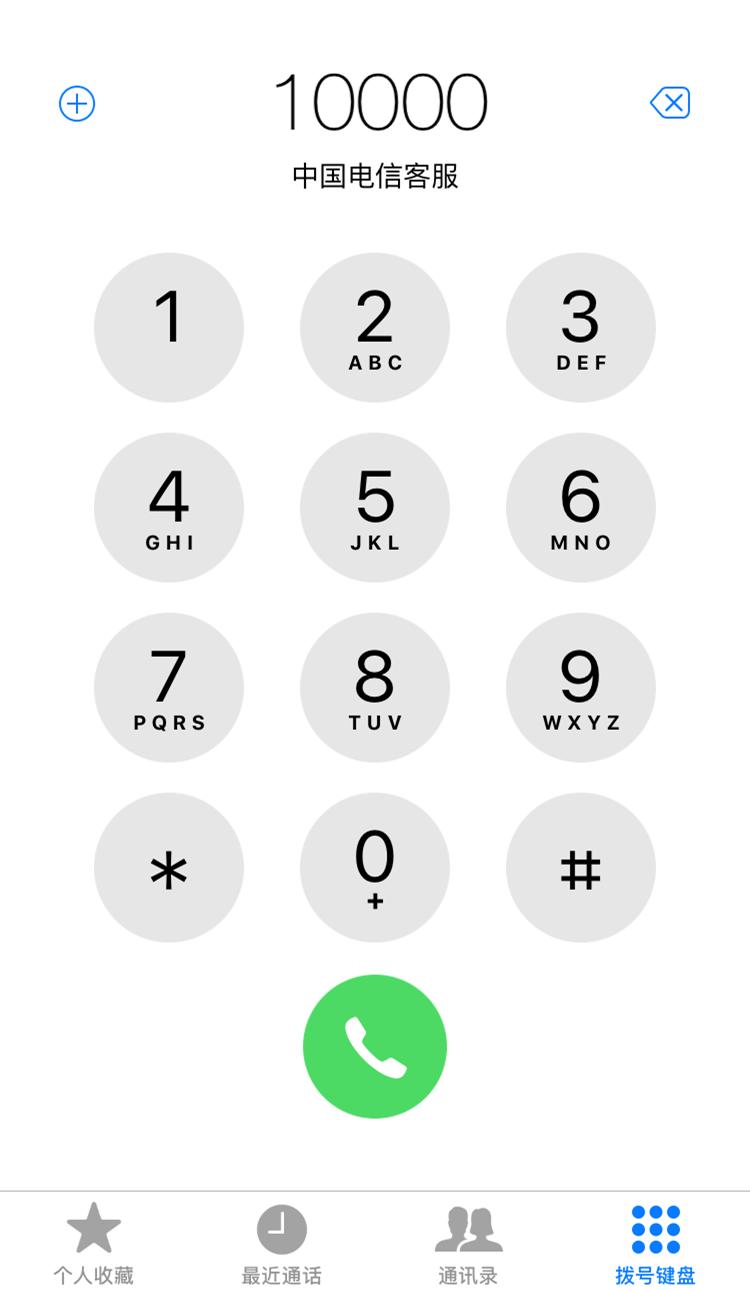Tap the 4 GHI key
The width and height of the screenshot is (750, 1290).
point(169,508)
